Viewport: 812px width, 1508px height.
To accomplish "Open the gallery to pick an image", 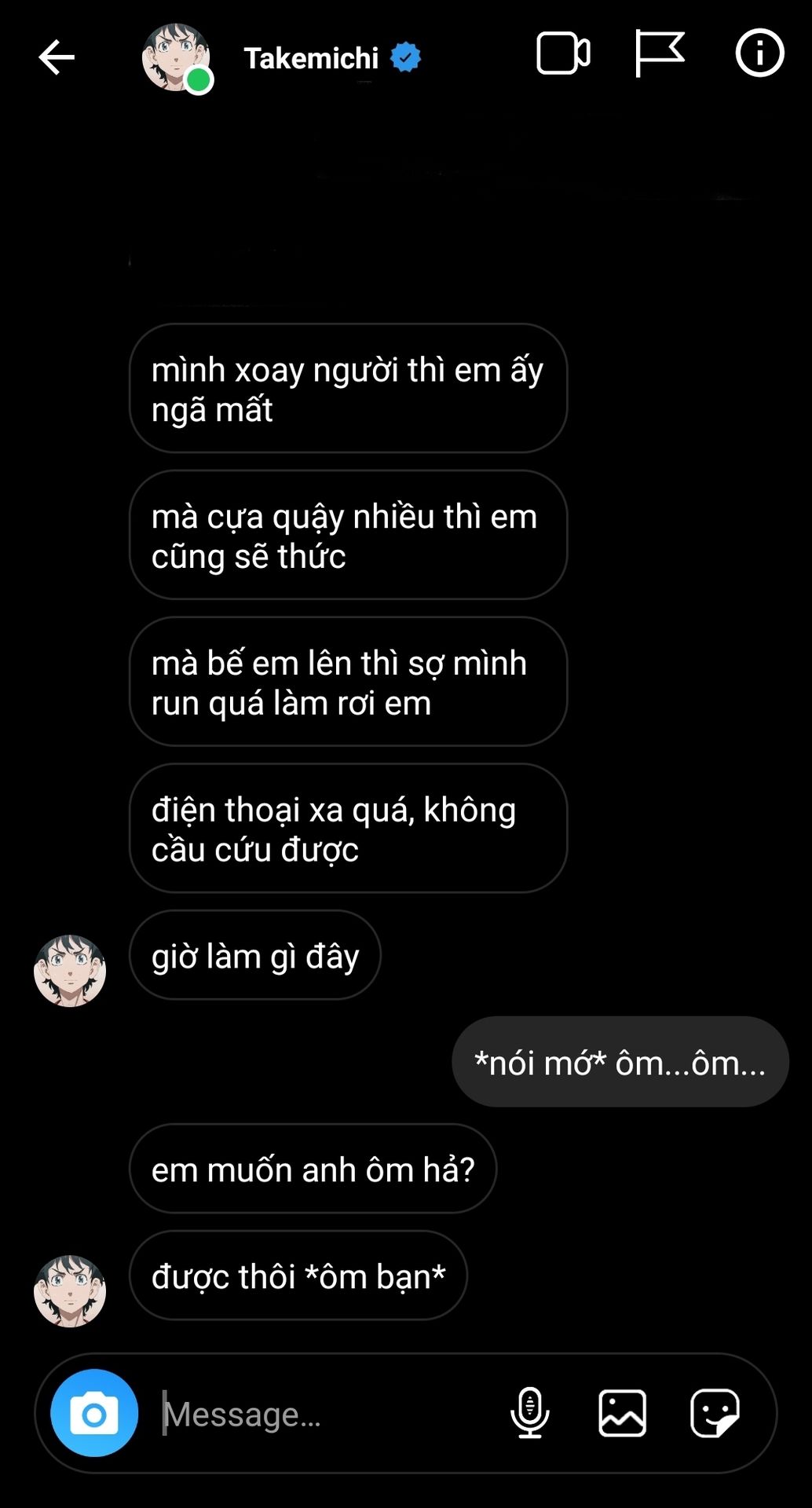I will (623, 1413).
